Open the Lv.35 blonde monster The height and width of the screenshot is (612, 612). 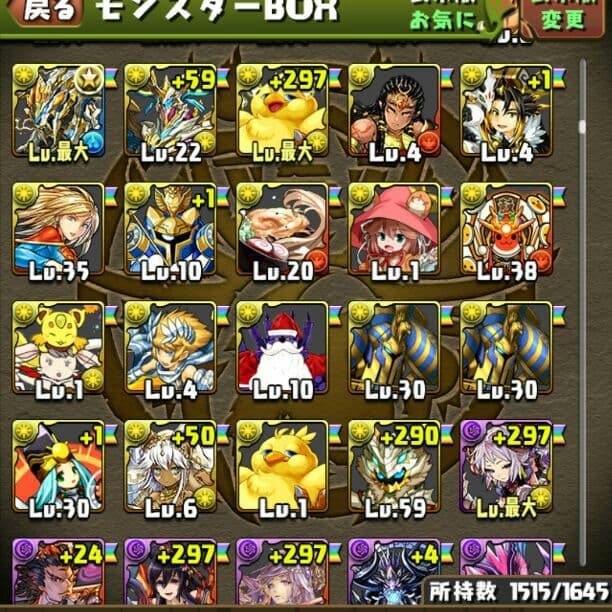coord(58,228)
